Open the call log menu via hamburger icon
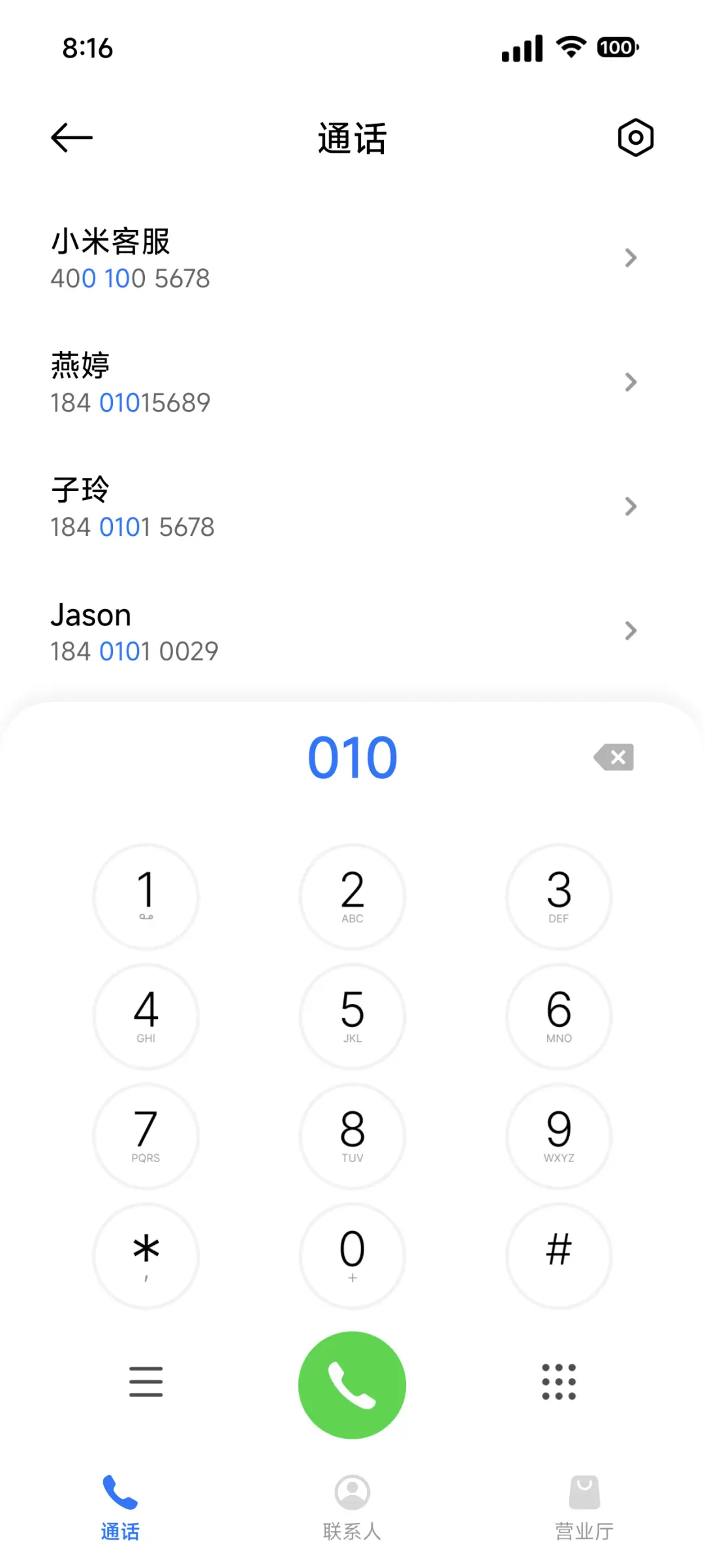 pos(146,1382)
